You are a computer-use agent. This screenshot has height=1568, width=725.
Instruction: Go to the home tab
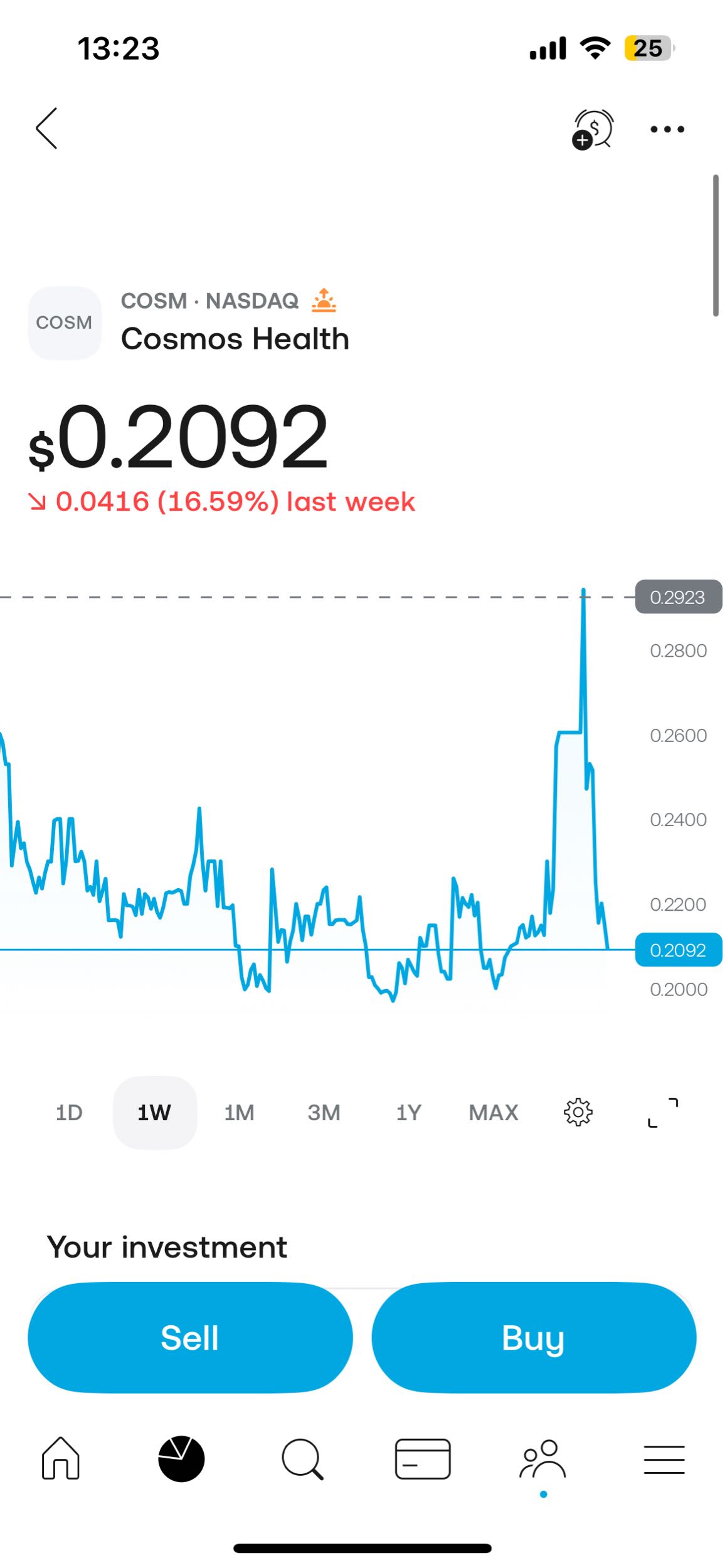pyautogui.click(x=61, y=1458)
